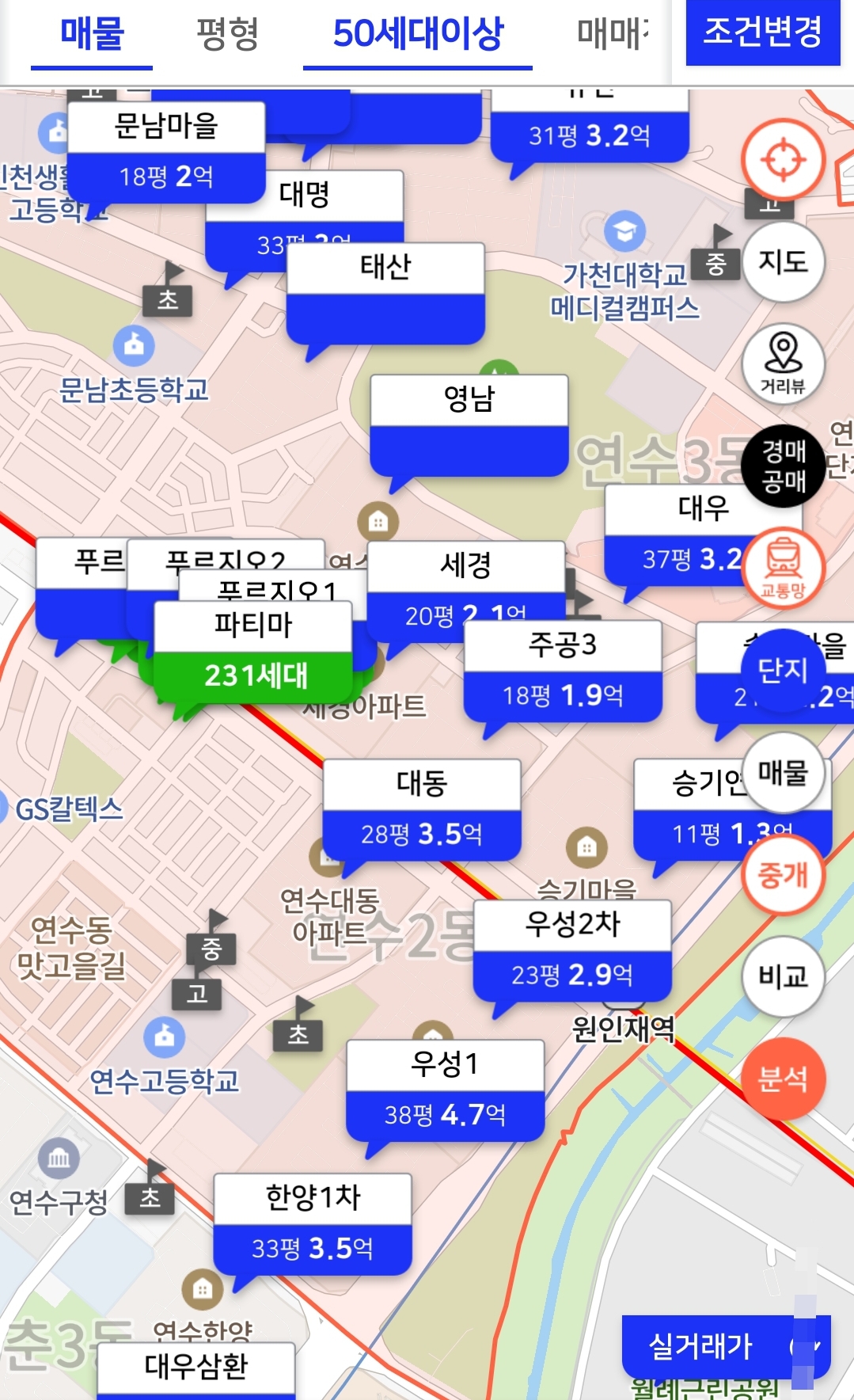Switch to the 평형 tab
Image resolution: width=854 pixels, height=1400 pixels.
[x=227, y=32]
